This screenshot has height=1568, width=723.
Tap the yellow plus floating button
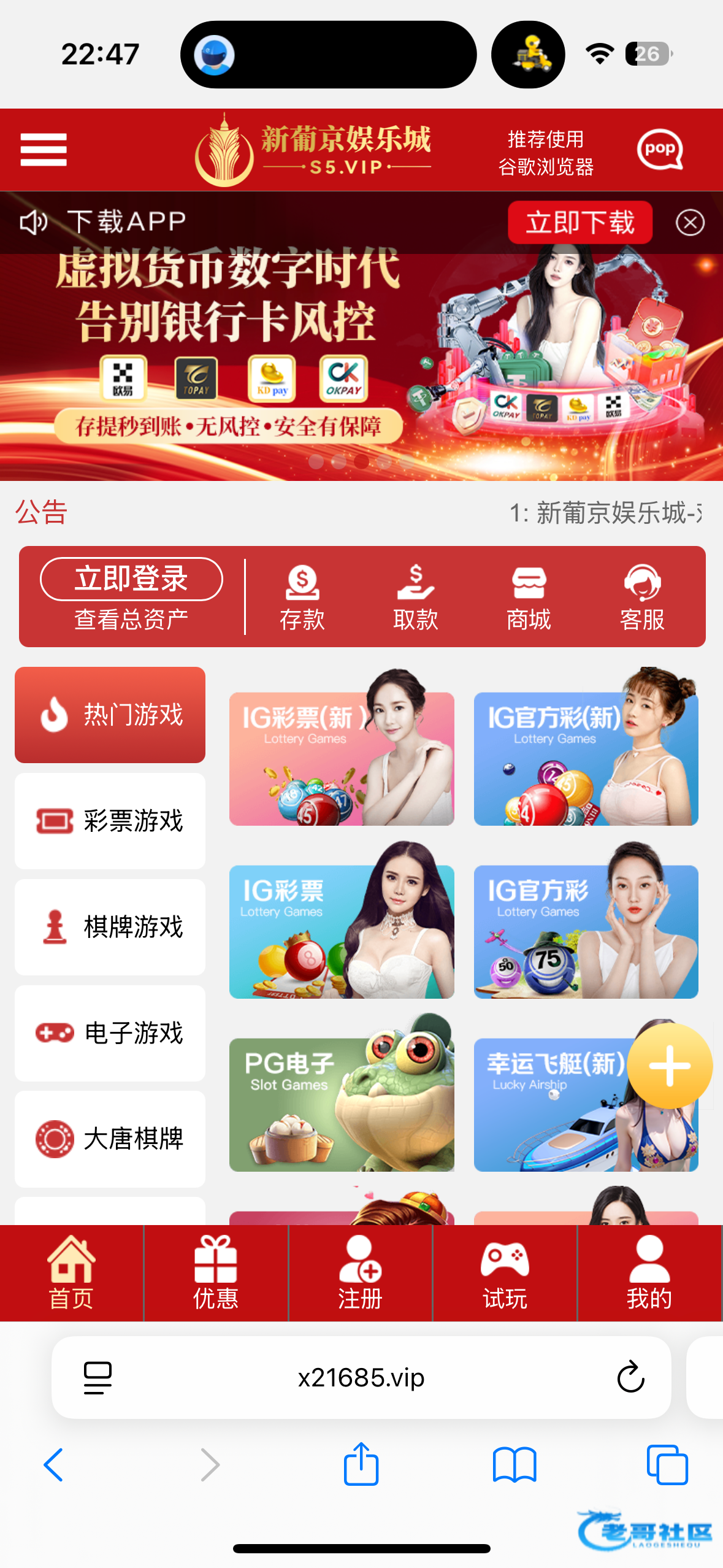pos(670,1066)
